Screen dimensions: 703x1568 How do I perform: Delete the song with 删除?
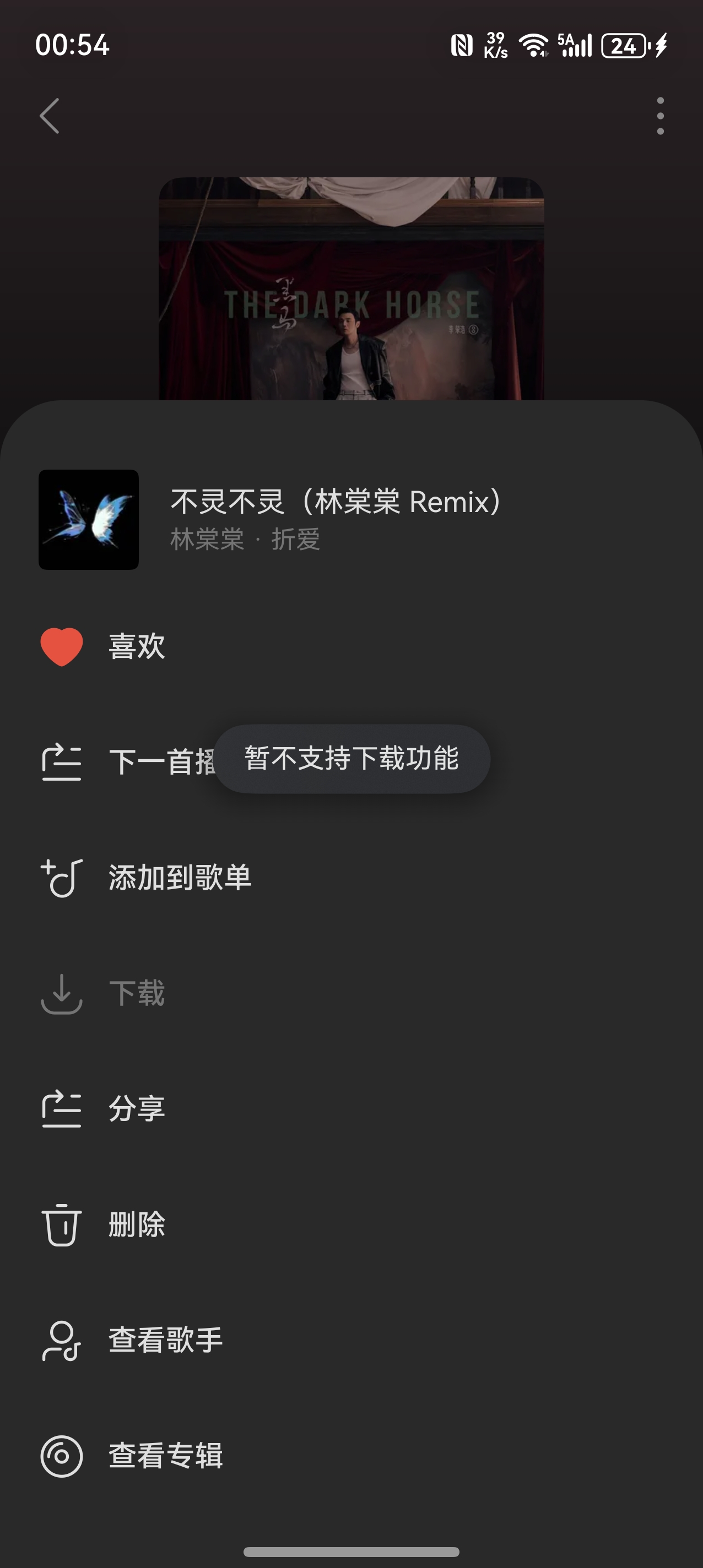137,1224
